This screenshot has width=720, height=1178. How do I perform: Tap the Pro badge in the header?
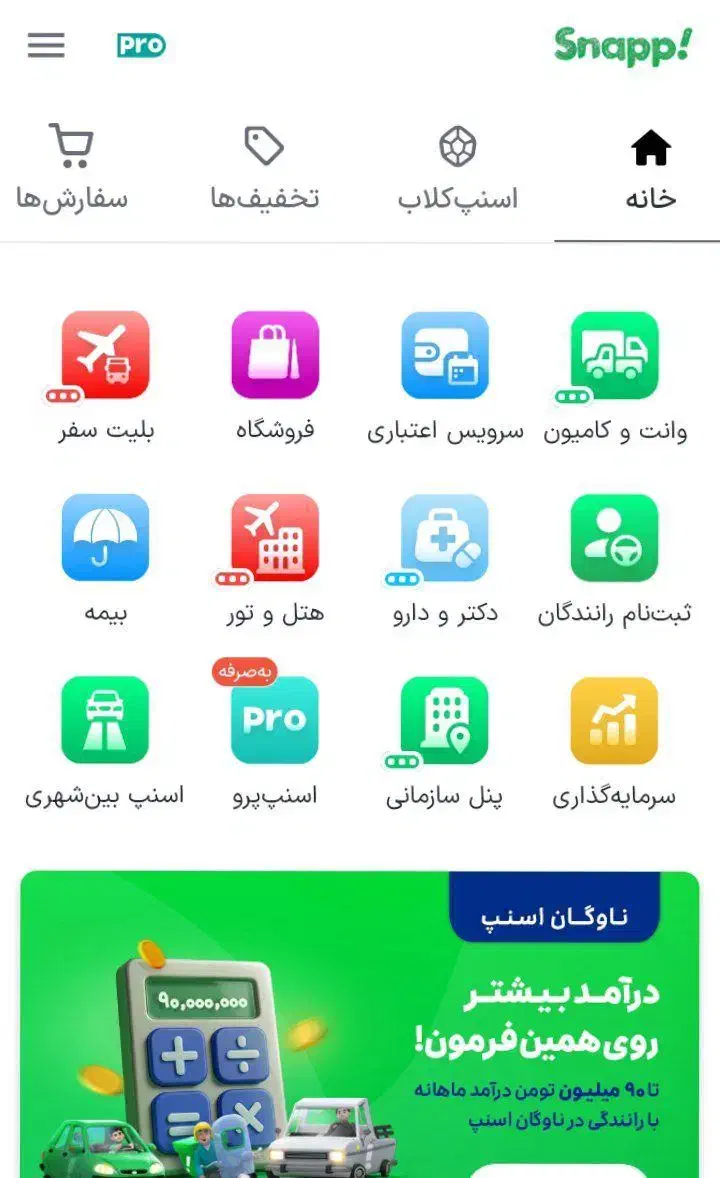(x=141, y=46)
